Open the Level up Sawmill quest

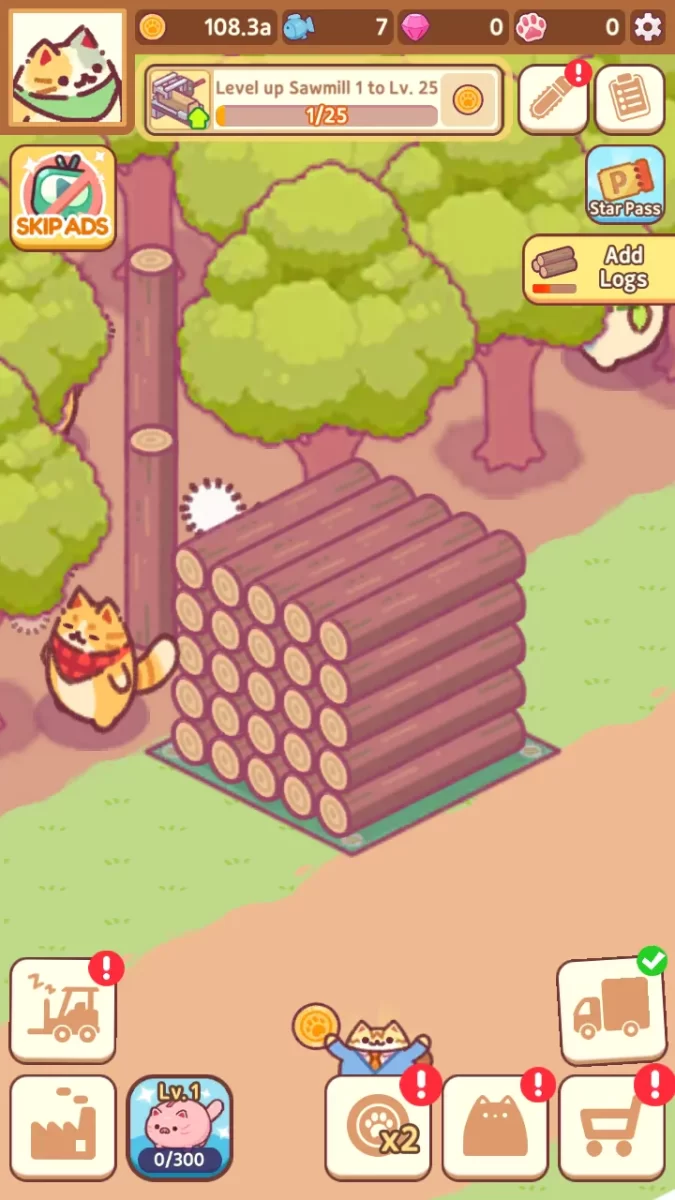[324, 99]
